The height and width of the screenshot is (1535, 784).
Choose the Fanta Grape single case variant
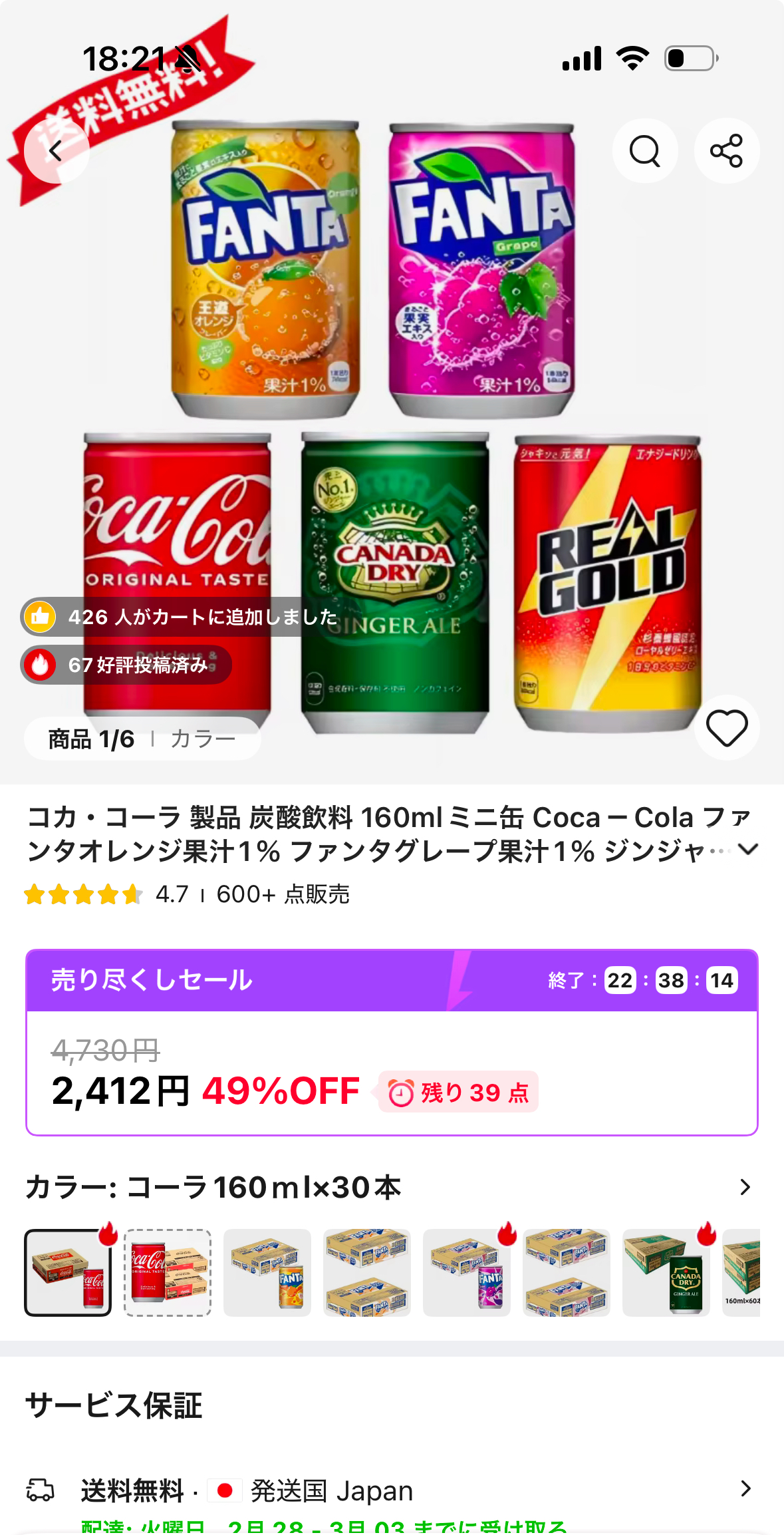[x=467, y=1272]
